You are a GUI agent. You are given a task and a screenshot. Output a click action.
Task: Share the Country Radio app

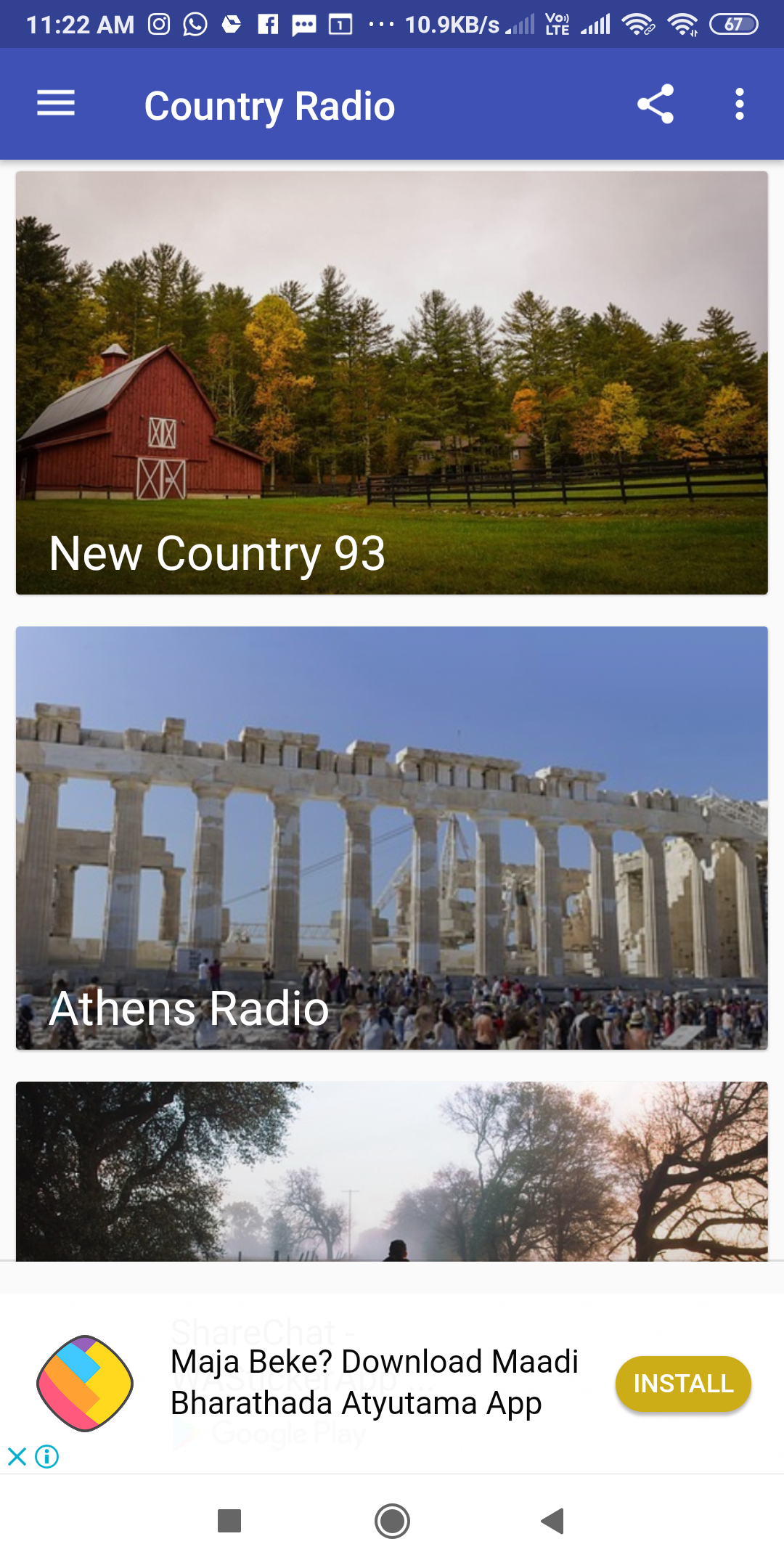click(x=656, y=105)
